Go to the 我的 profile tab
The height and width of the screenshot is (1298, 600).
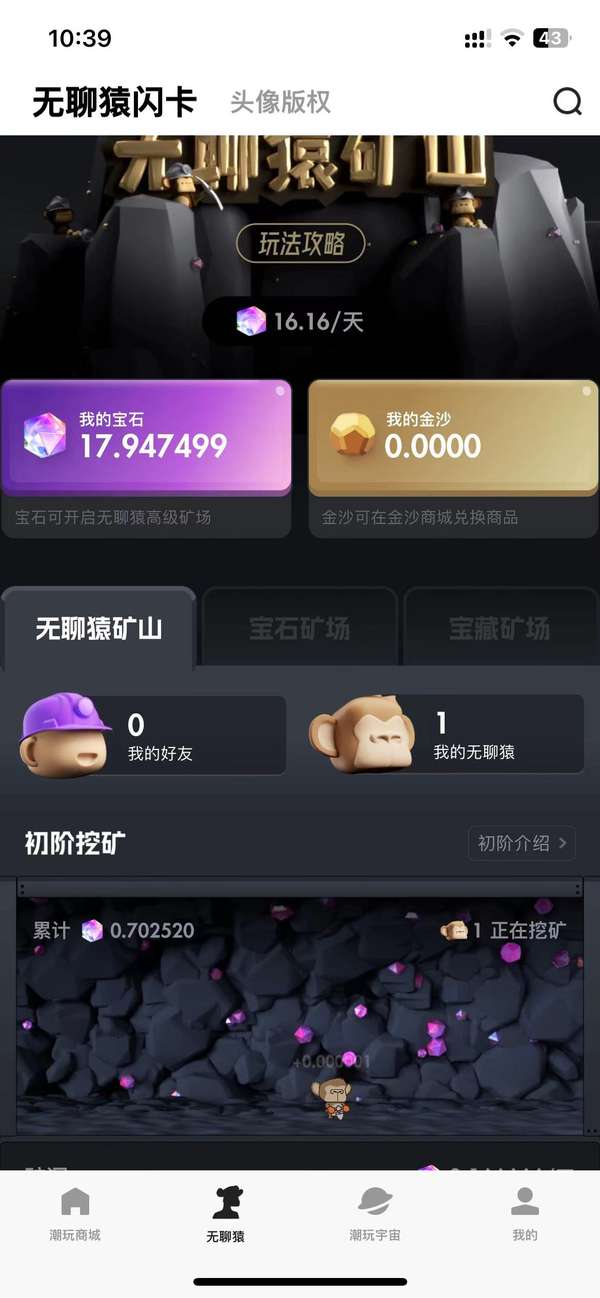tap(525, 1214)
